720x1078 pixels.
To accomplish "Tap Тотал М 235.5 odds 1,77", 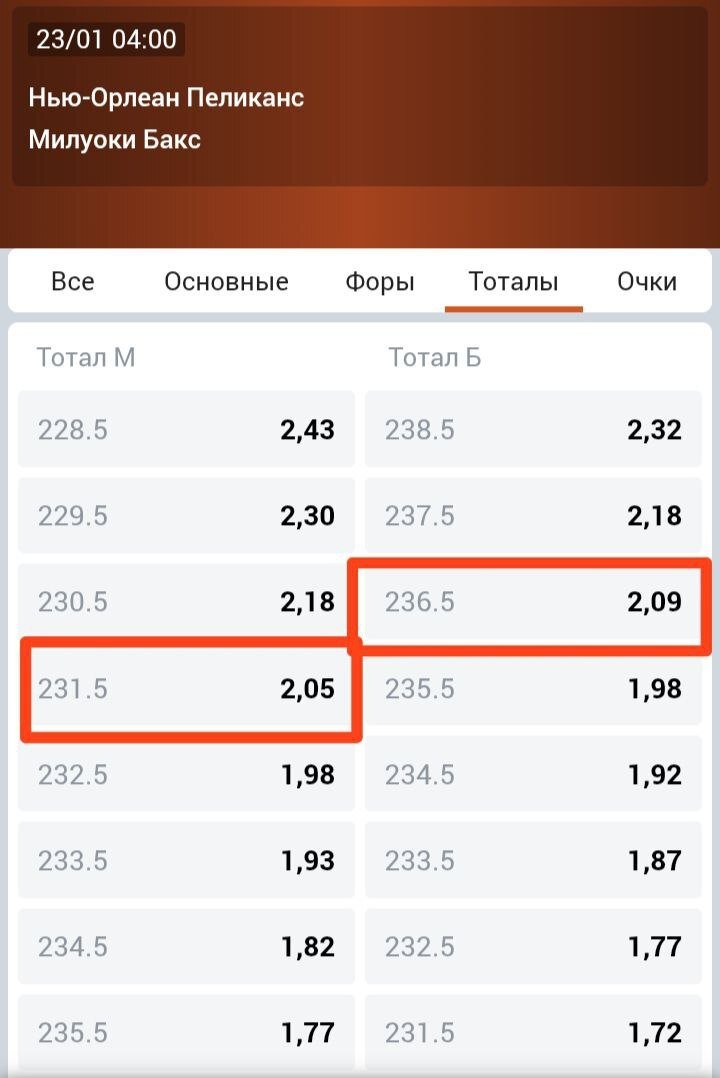I will (x=186, y=1032).
